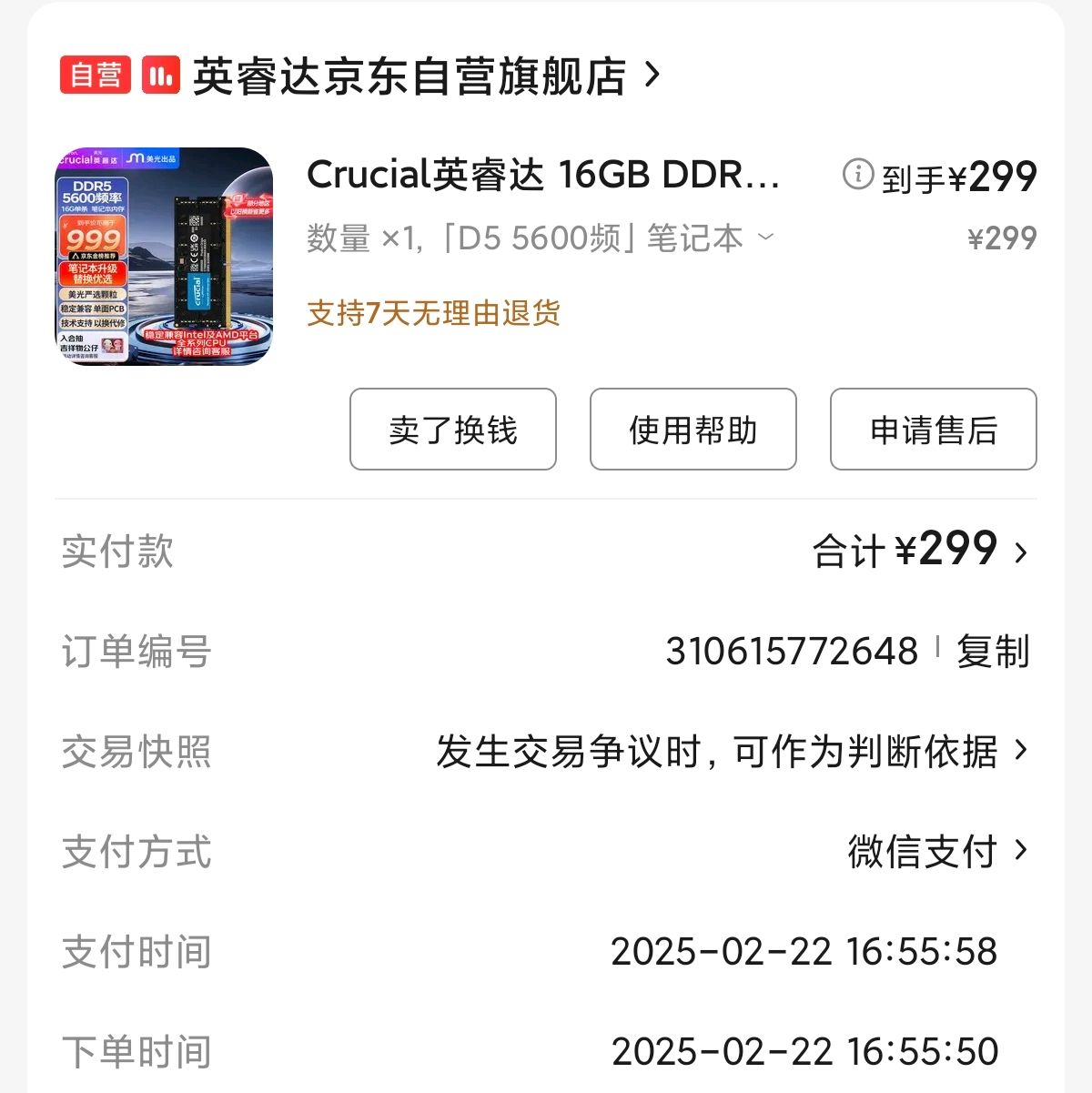Screen dimensions: 1092x1093
Task: Open the Crucial 16GB DDR5 product thumbnail
Action: click(164, 257)
